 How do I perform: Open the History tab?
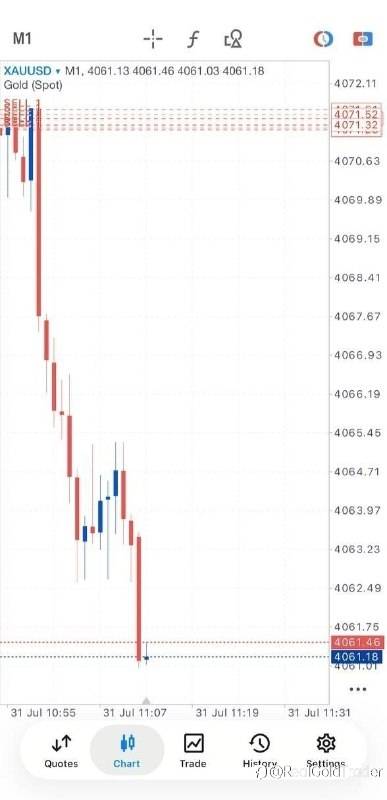point(260,751)
